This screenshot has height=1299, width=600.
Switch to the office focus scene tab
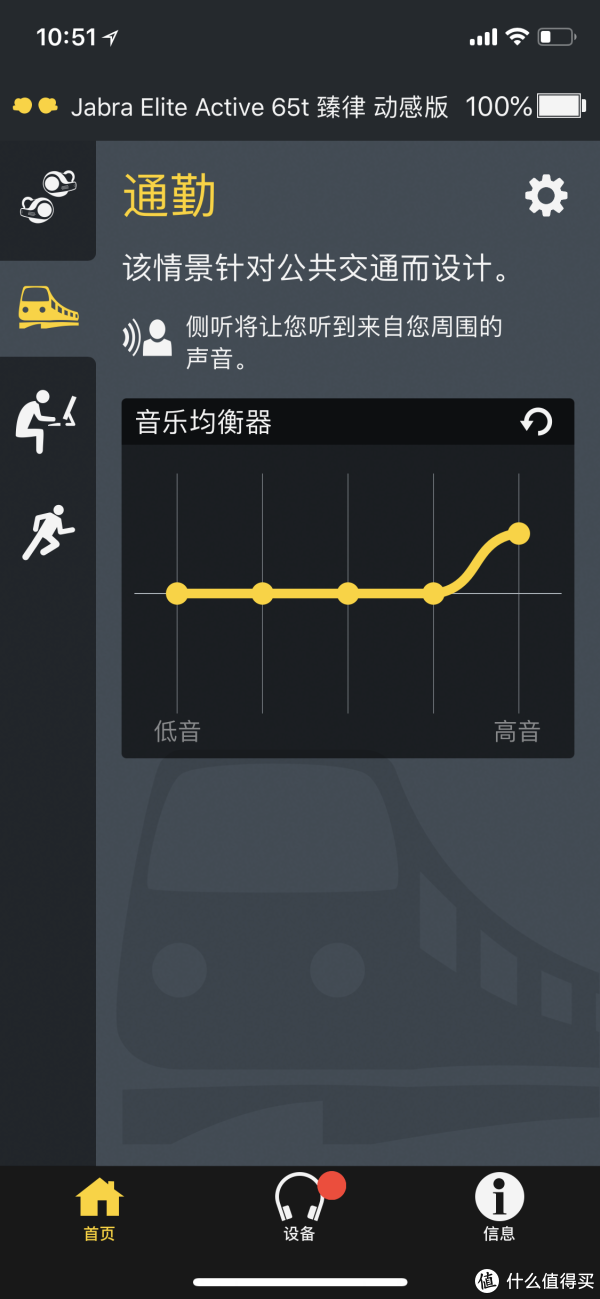coord(45,421)
